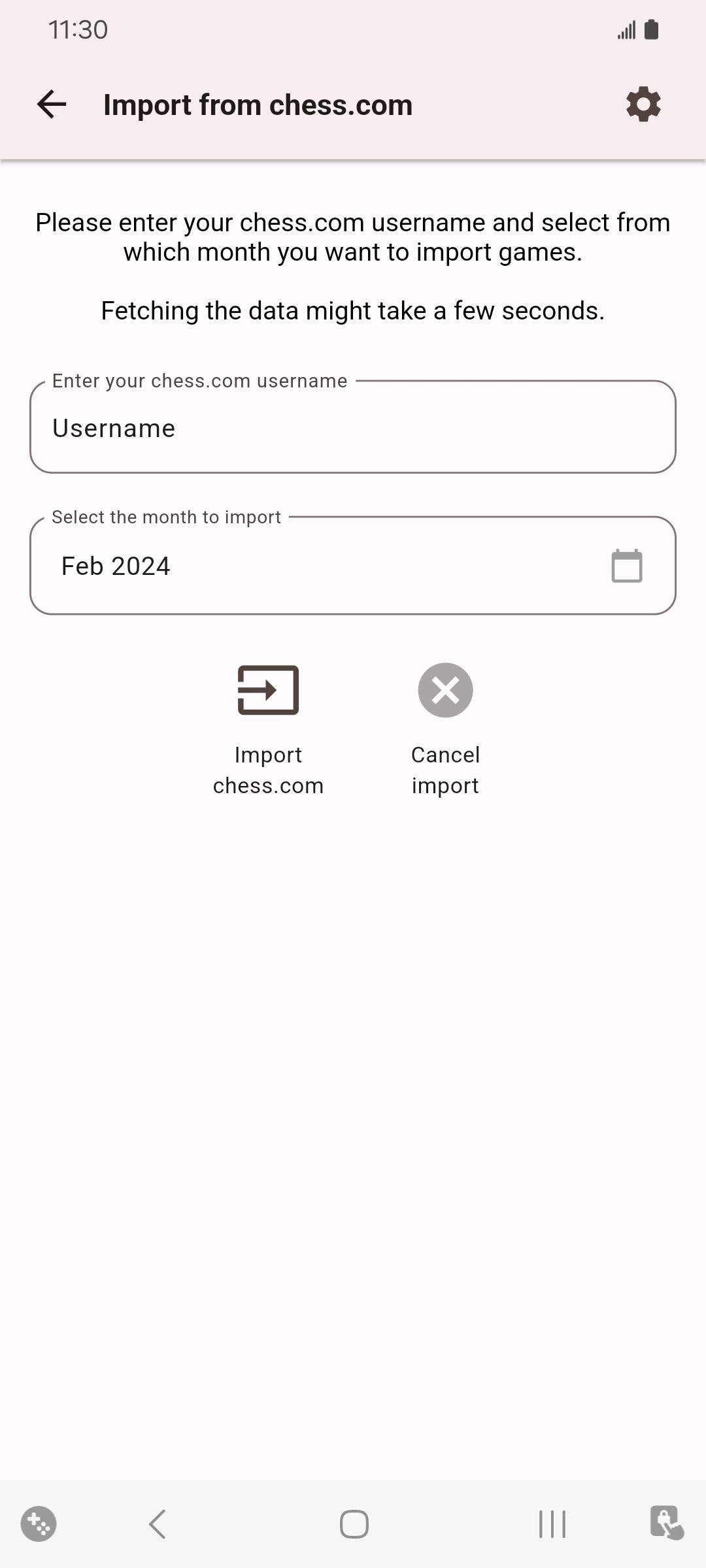Cancel the import
The image size is (706, 1568).
445,729
